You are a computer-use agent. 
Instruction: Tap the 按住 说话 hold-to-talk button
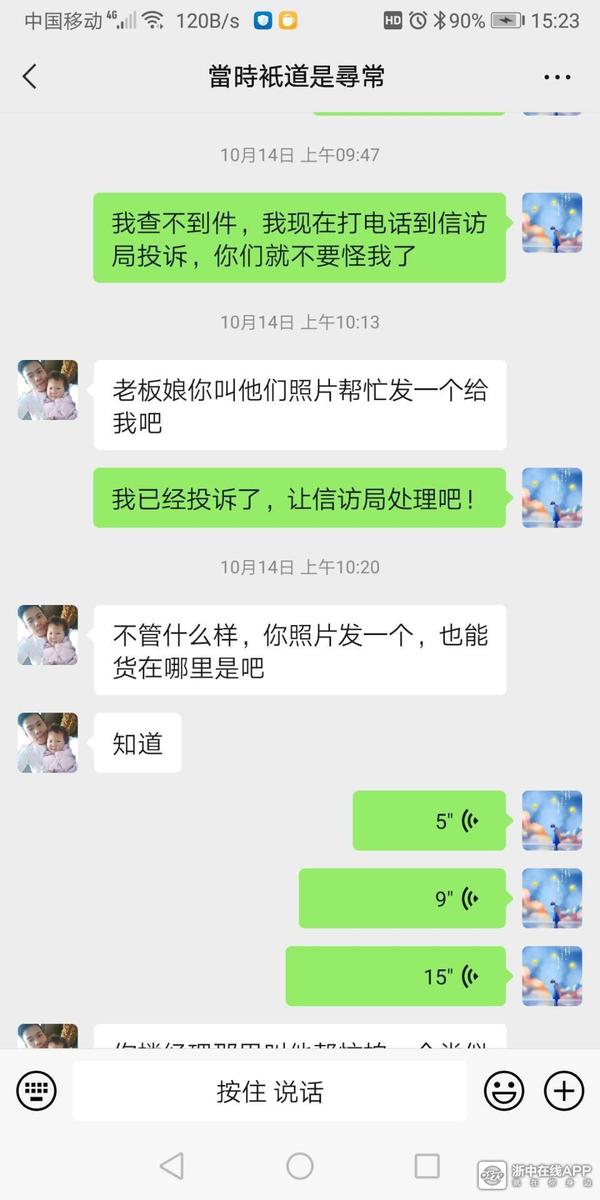click(270, 1091)
